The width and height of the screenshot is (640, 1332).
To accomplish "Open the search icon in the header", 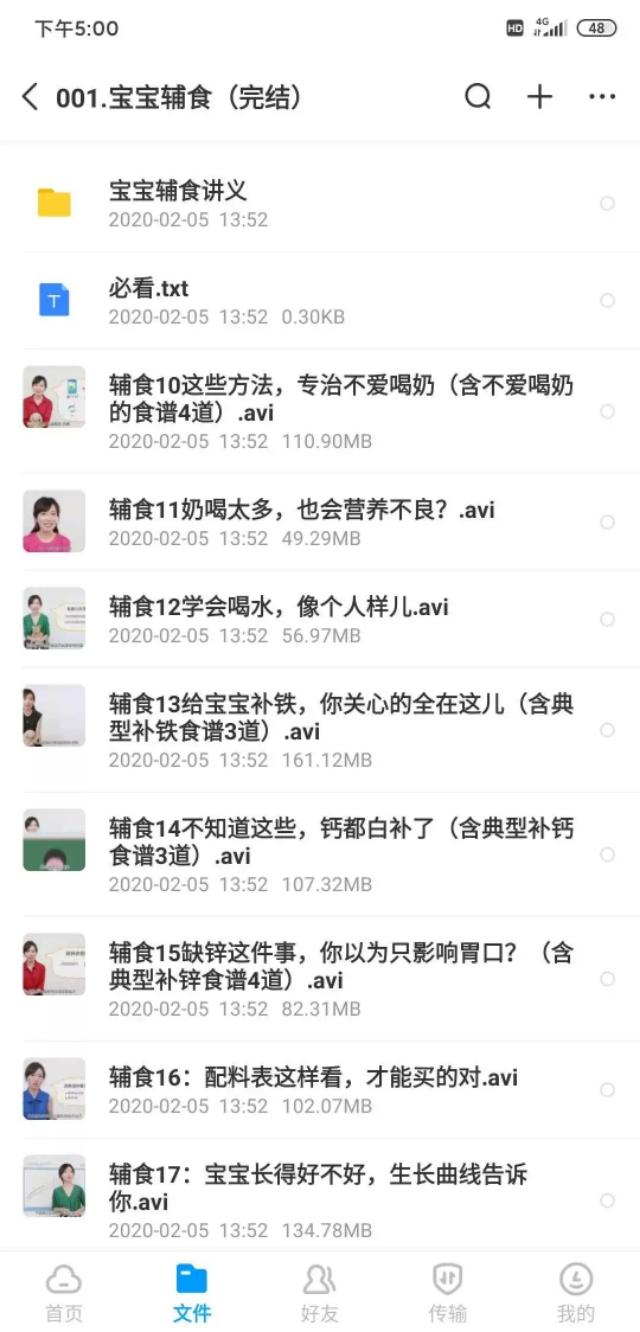I will (x=478, y=97).
